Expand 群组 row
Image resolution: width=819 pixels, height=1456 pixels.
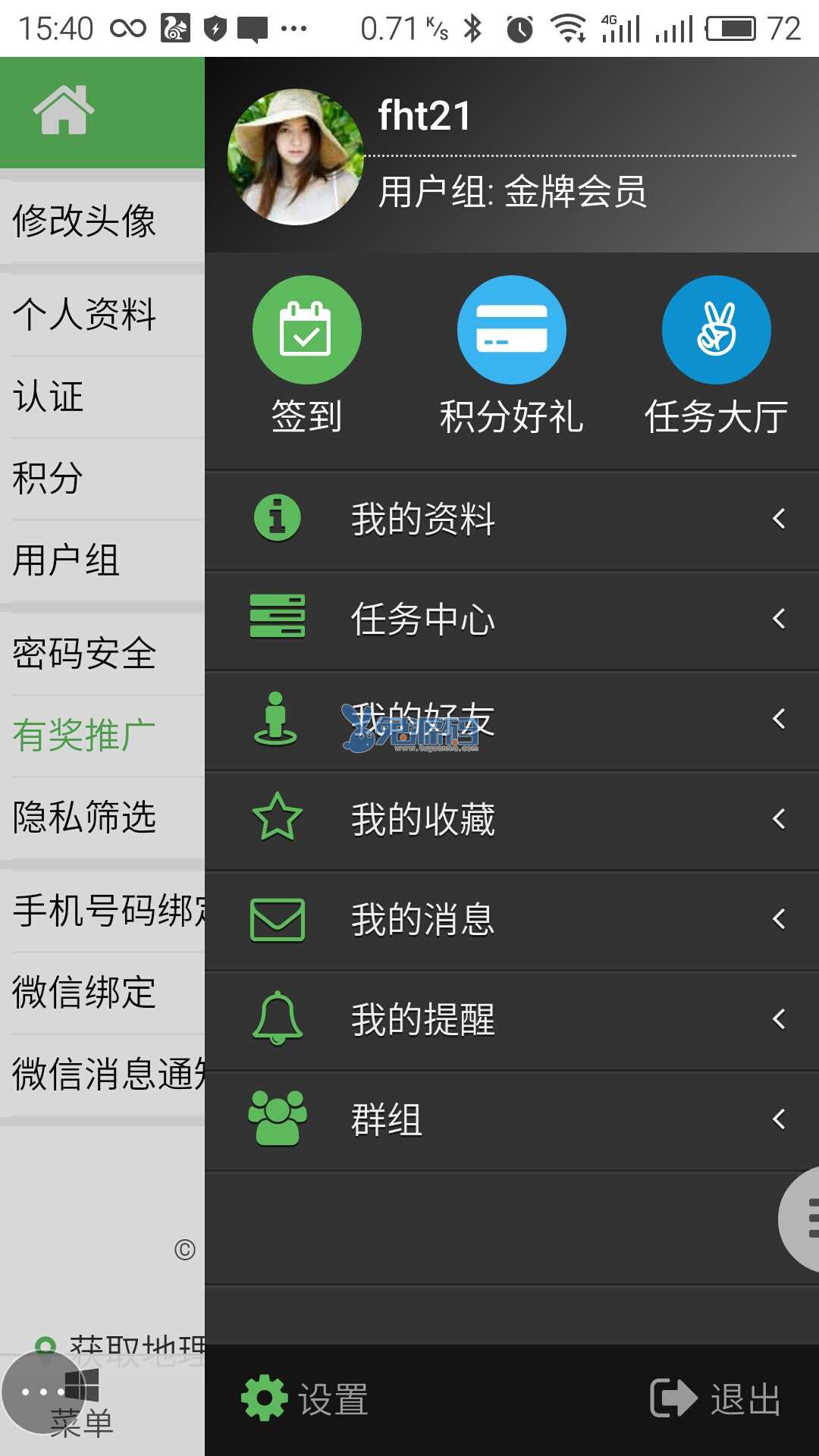click(511, 1119)
